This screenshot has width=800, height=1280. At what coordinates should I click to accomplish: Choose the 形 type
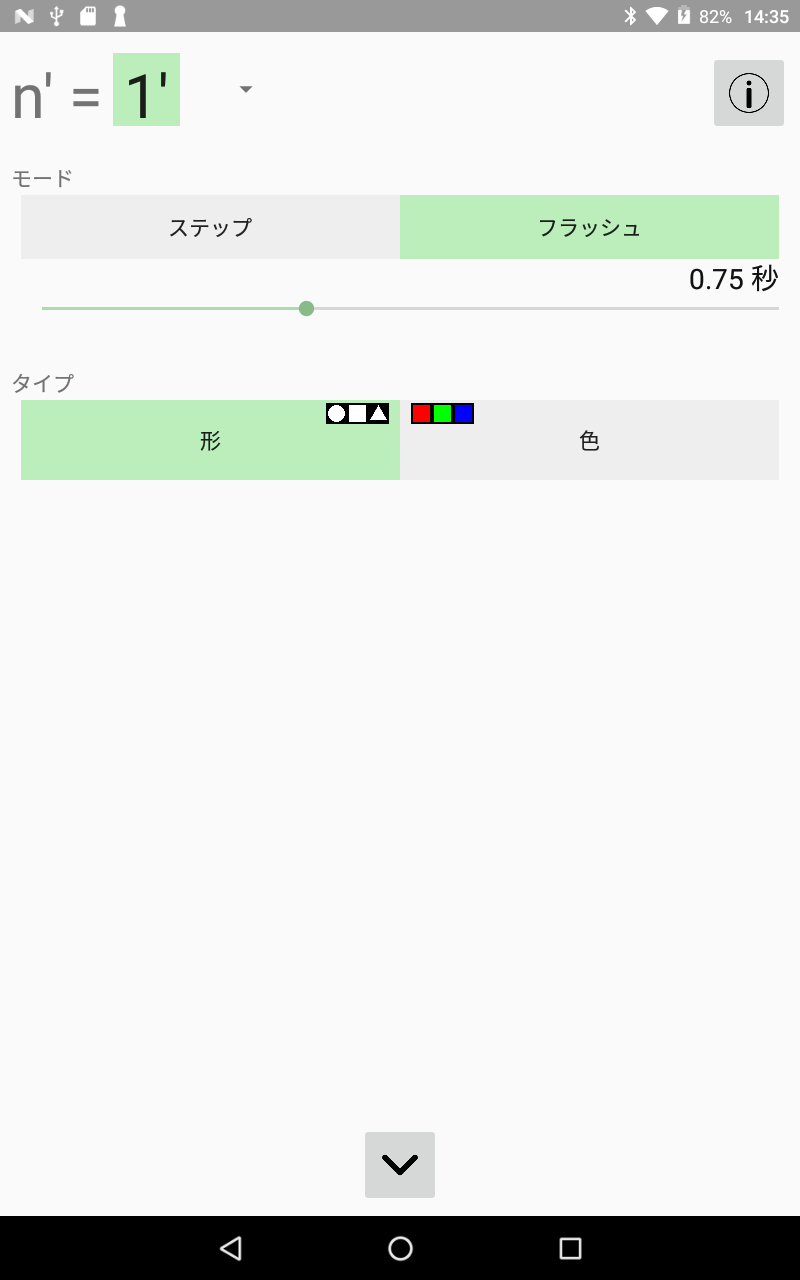pos(210,440)
